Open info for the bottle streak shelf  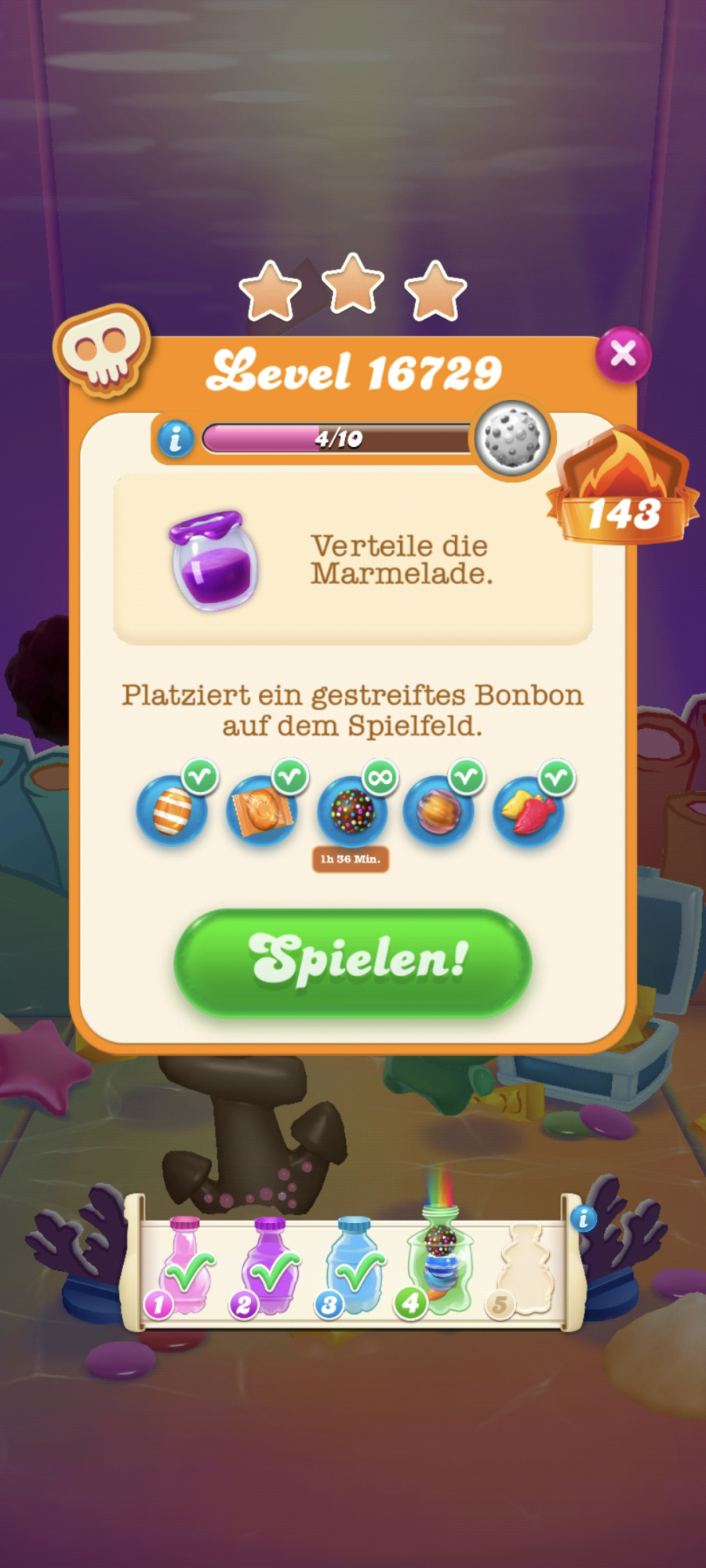pyautogui.click(x=583, y=1218)
